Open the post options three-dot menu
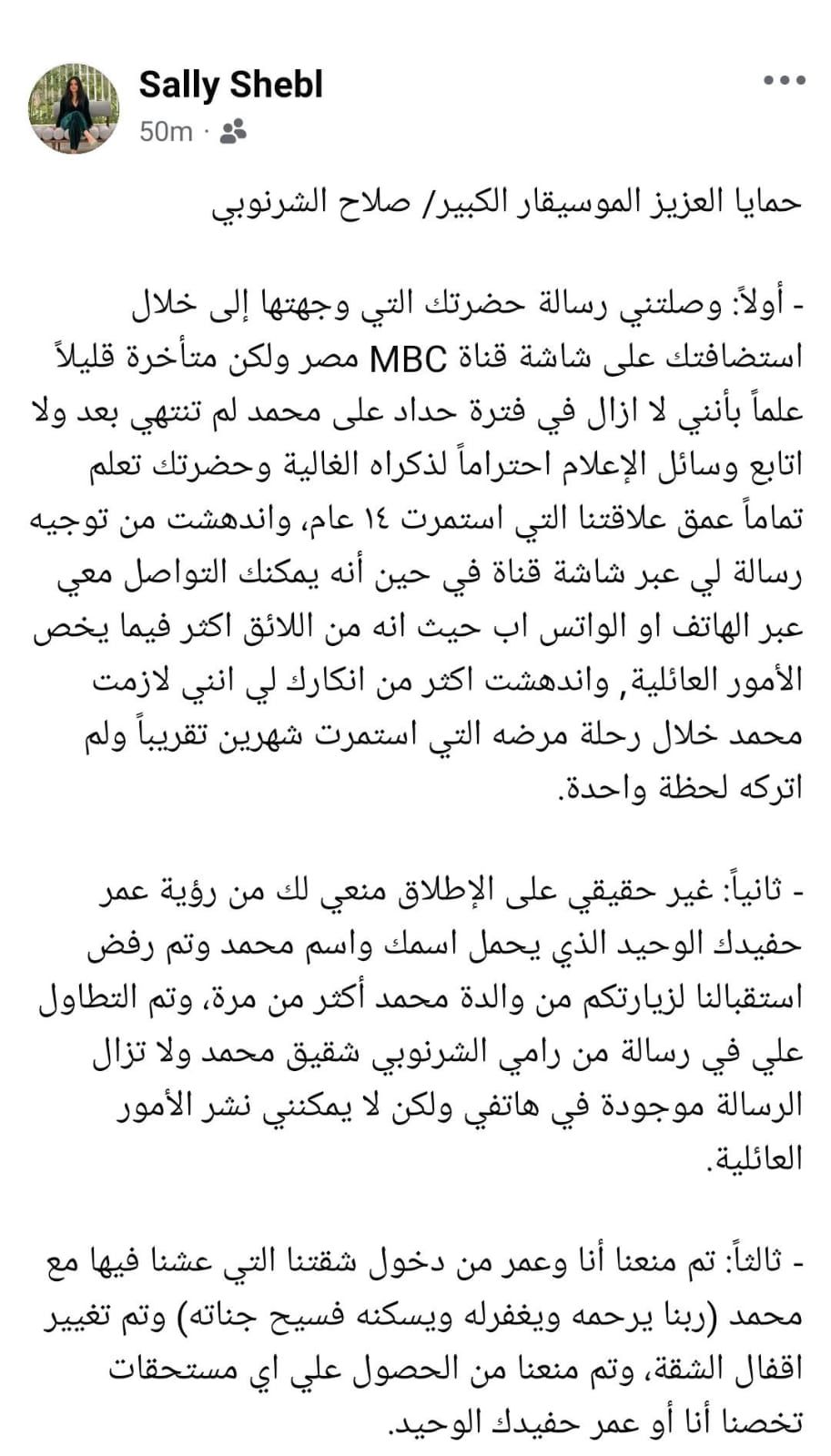The image size is (831, 1456). pyautogui.click(x=784, y=81)
